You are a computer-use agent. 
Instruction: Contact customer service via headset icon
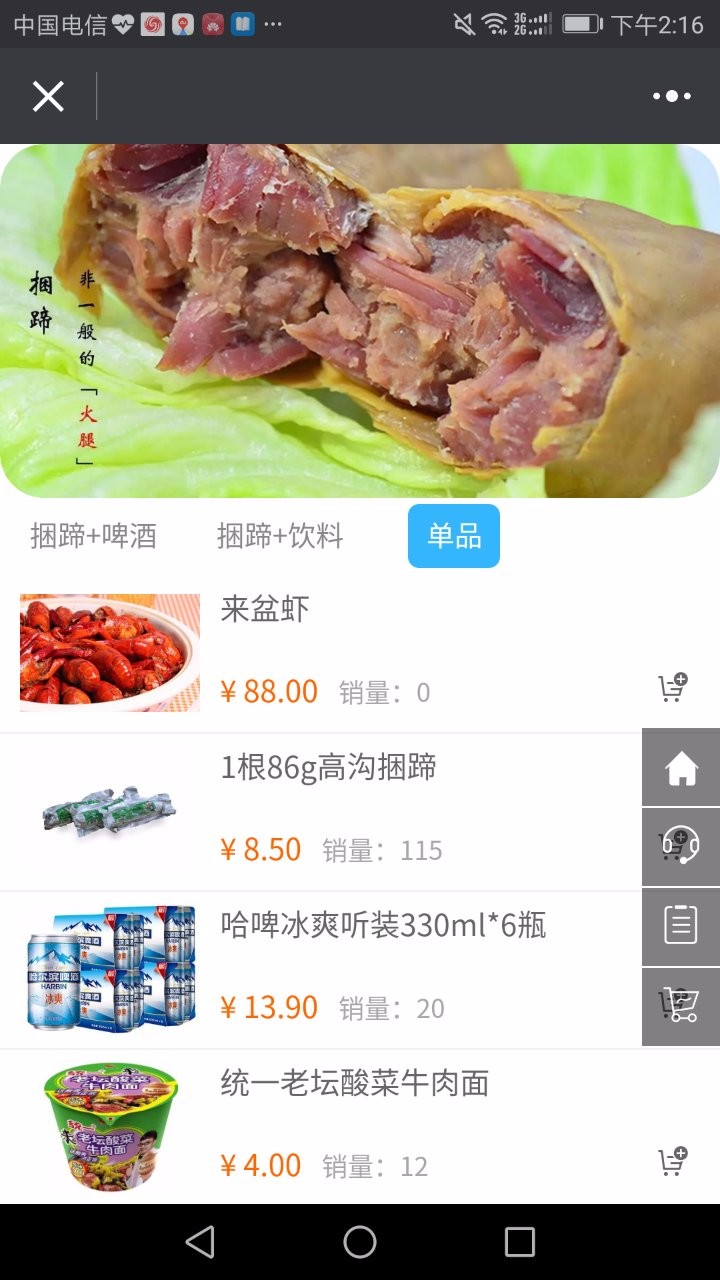[681, 847]
